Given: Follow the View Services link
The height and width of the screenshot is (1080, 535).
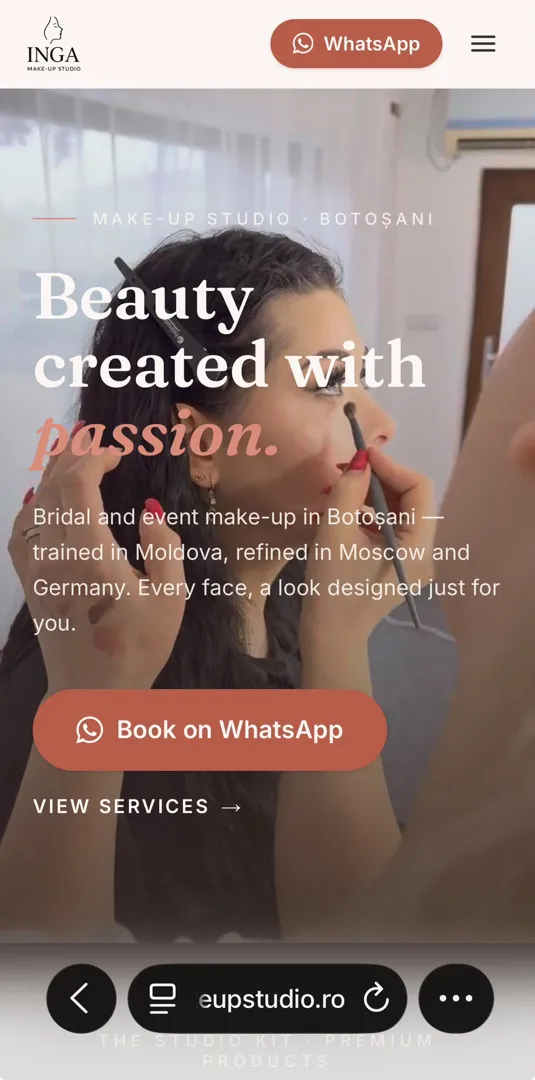Looking at the screenshot, I should (137, 807).
